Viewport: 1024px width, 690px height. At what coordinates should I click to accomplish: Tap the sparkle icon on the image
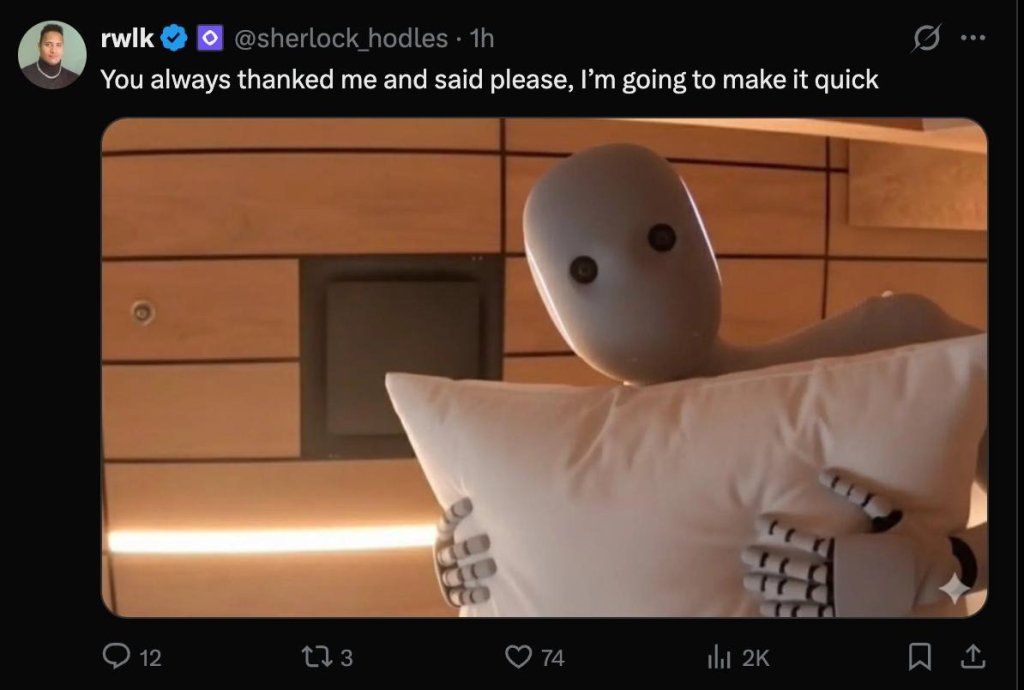955,588
